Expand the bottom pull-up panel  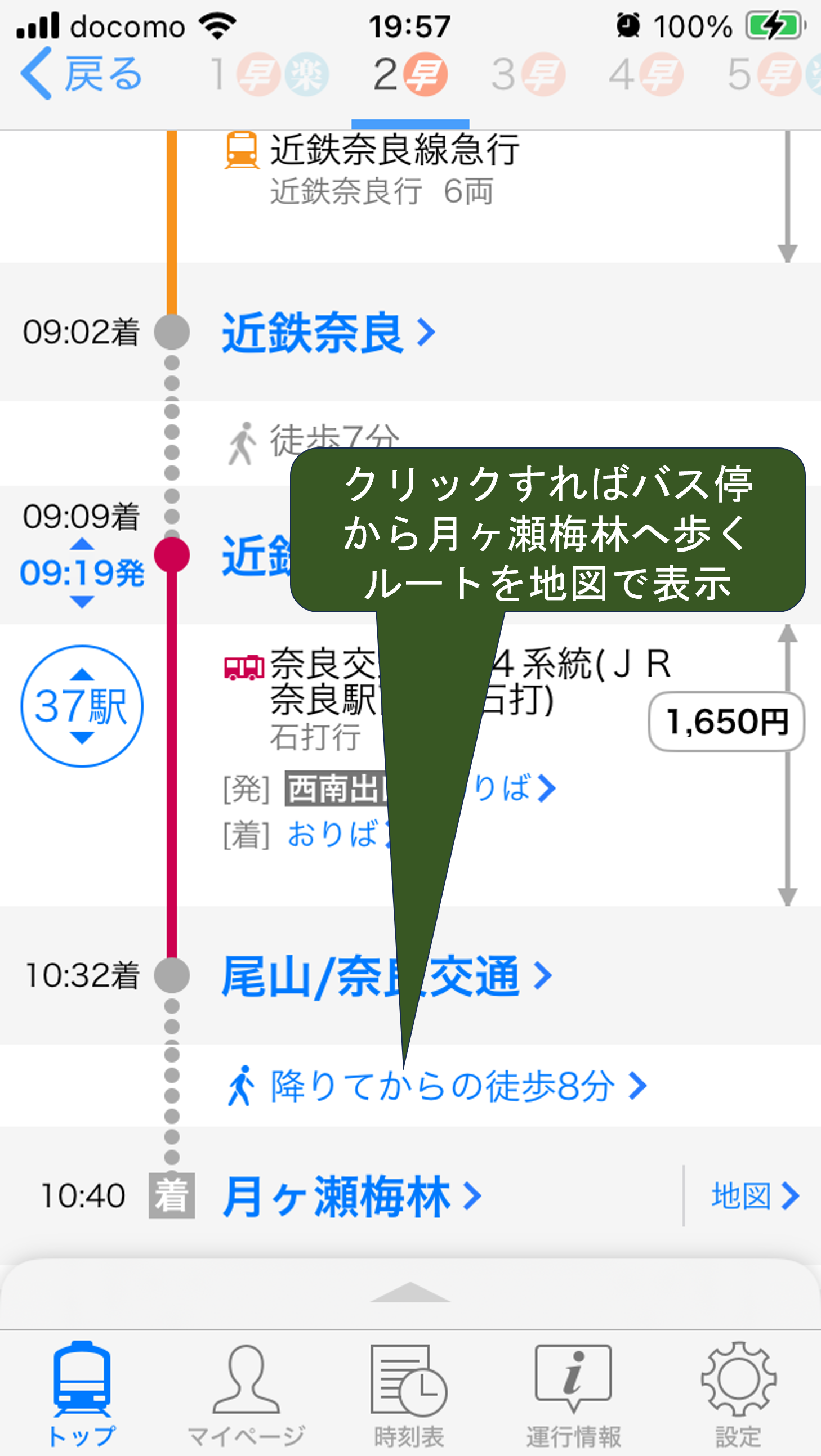pyautogui.click(x=410, y=1292)
